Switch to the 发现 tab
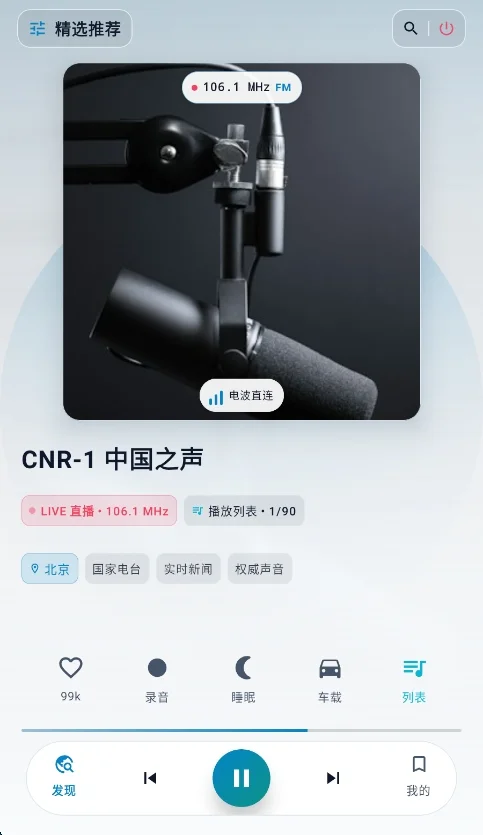Screen dimensions: 483x835 point(64,777)
